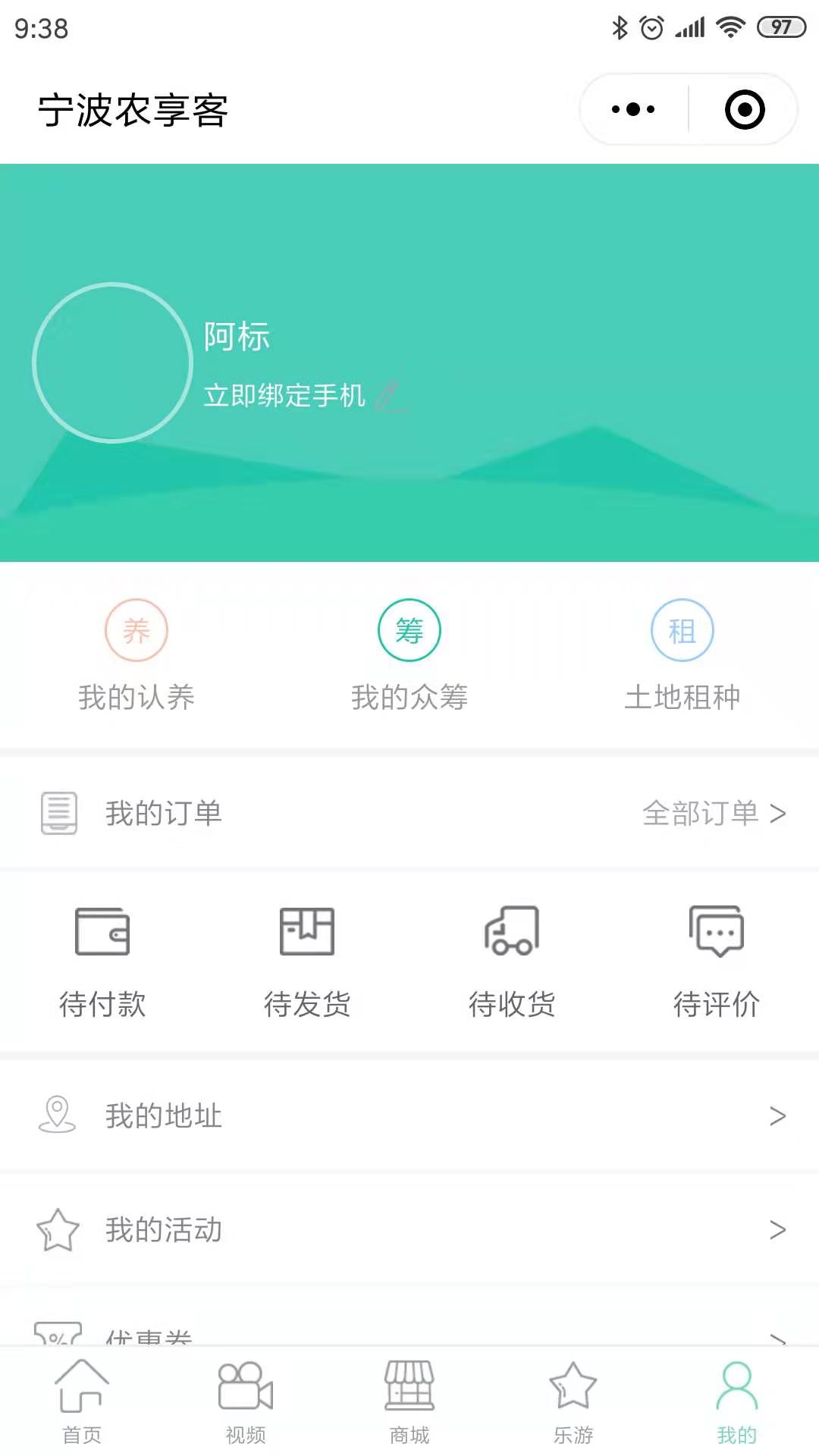This screenshot has width=819, height=1456.
Task: Open the profile avatar circle
Action: point(112,362)
